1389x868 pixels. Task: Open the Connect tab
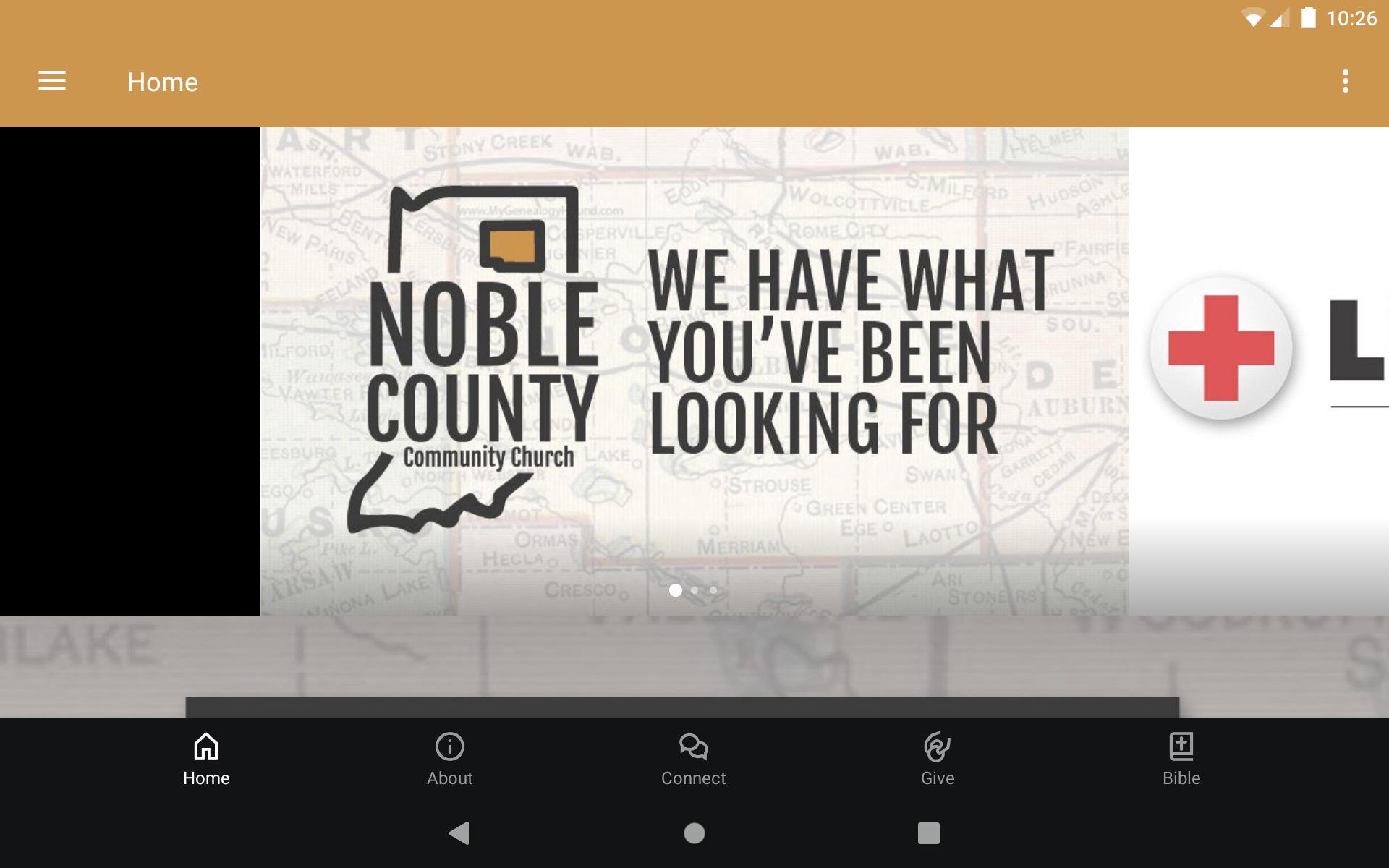693,759
